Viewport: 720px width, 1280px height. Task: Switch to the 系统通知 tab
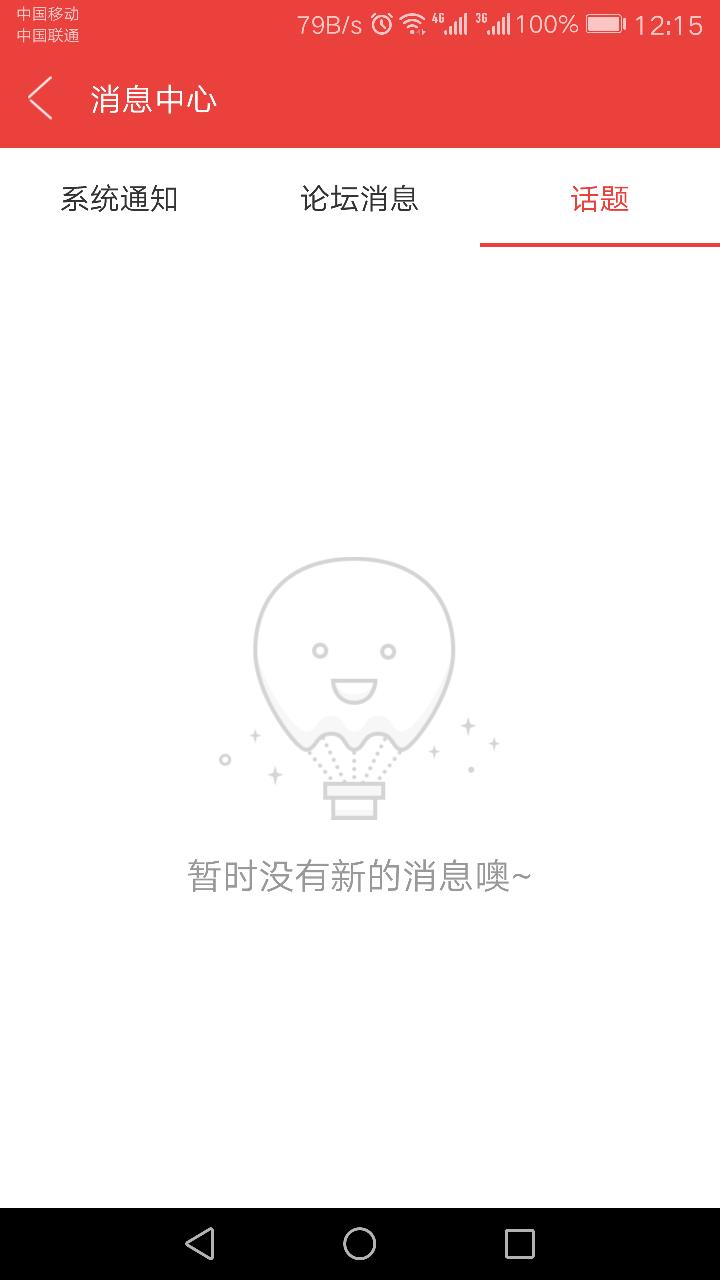tap(119, 199)
